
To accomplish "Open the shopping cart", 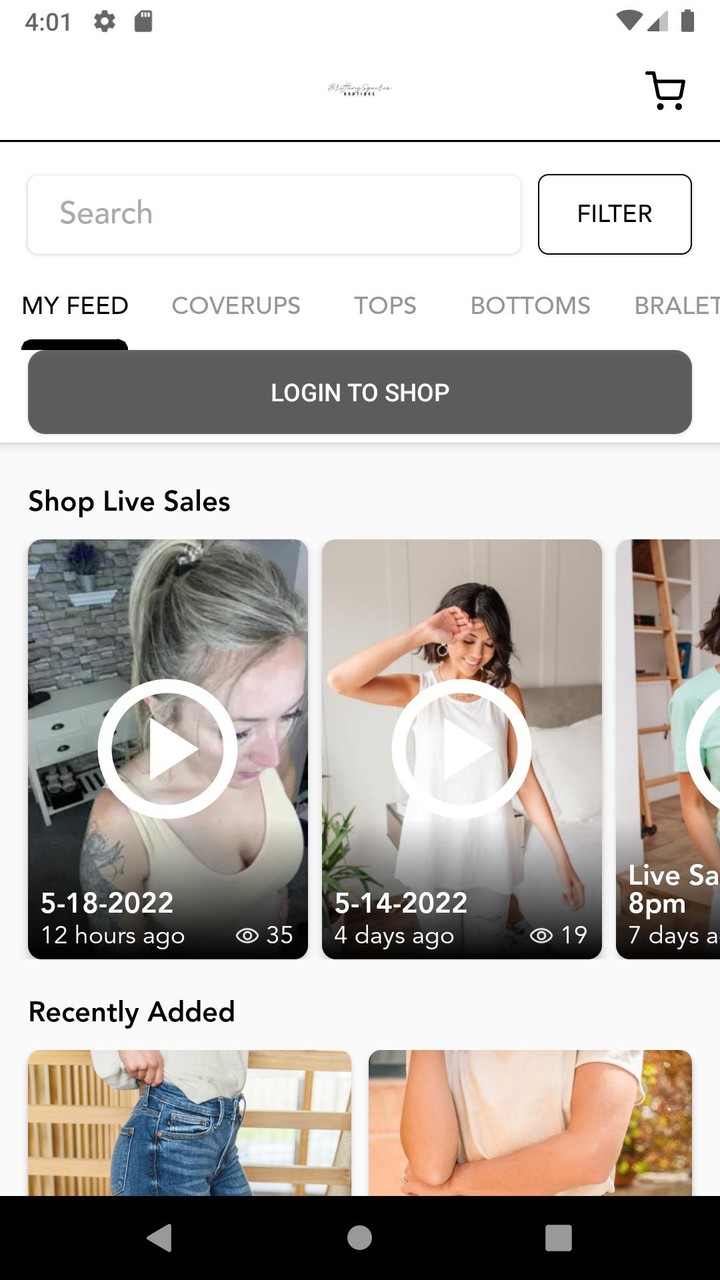I will (665, 91).
